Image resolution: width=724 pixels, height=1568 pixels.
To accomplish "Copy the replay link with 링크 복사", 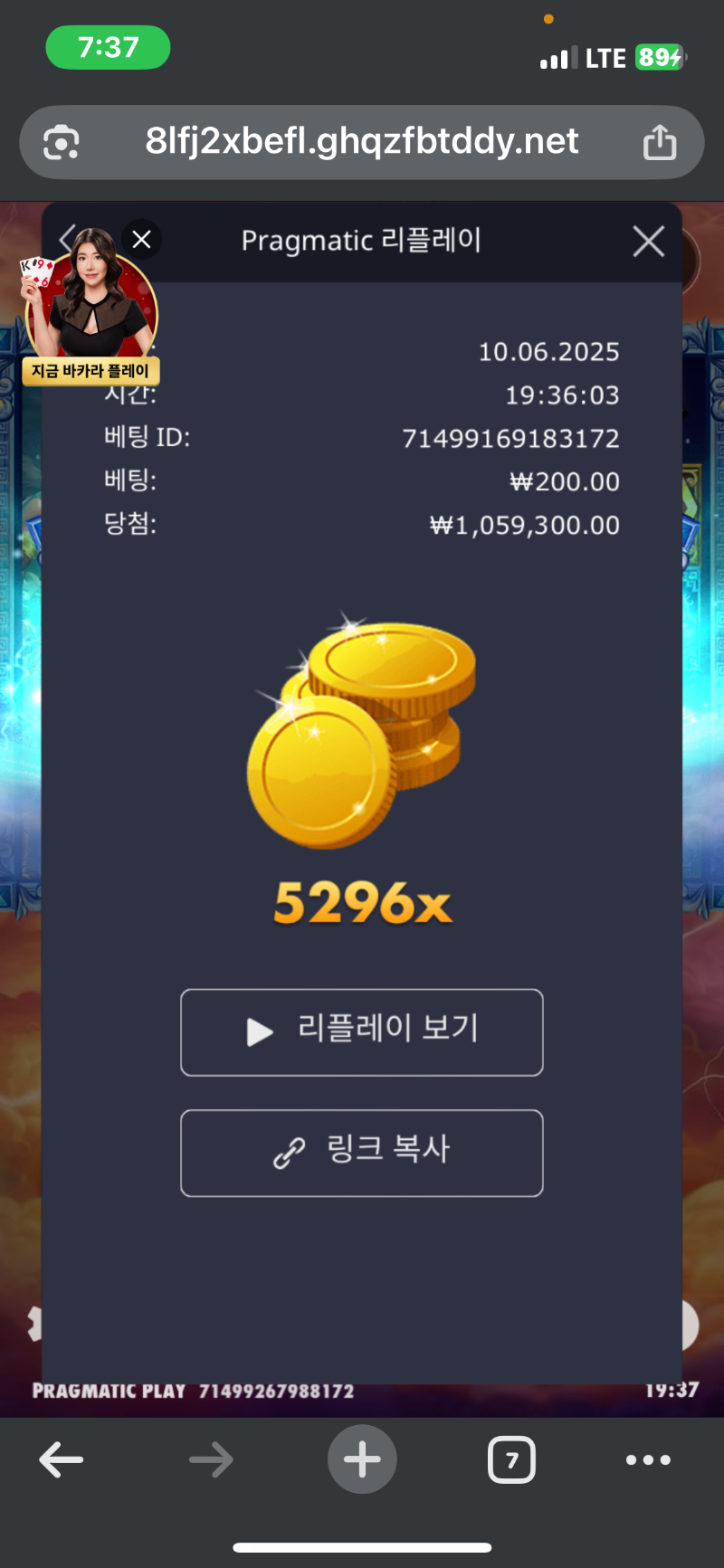I will click(362, 1153).
